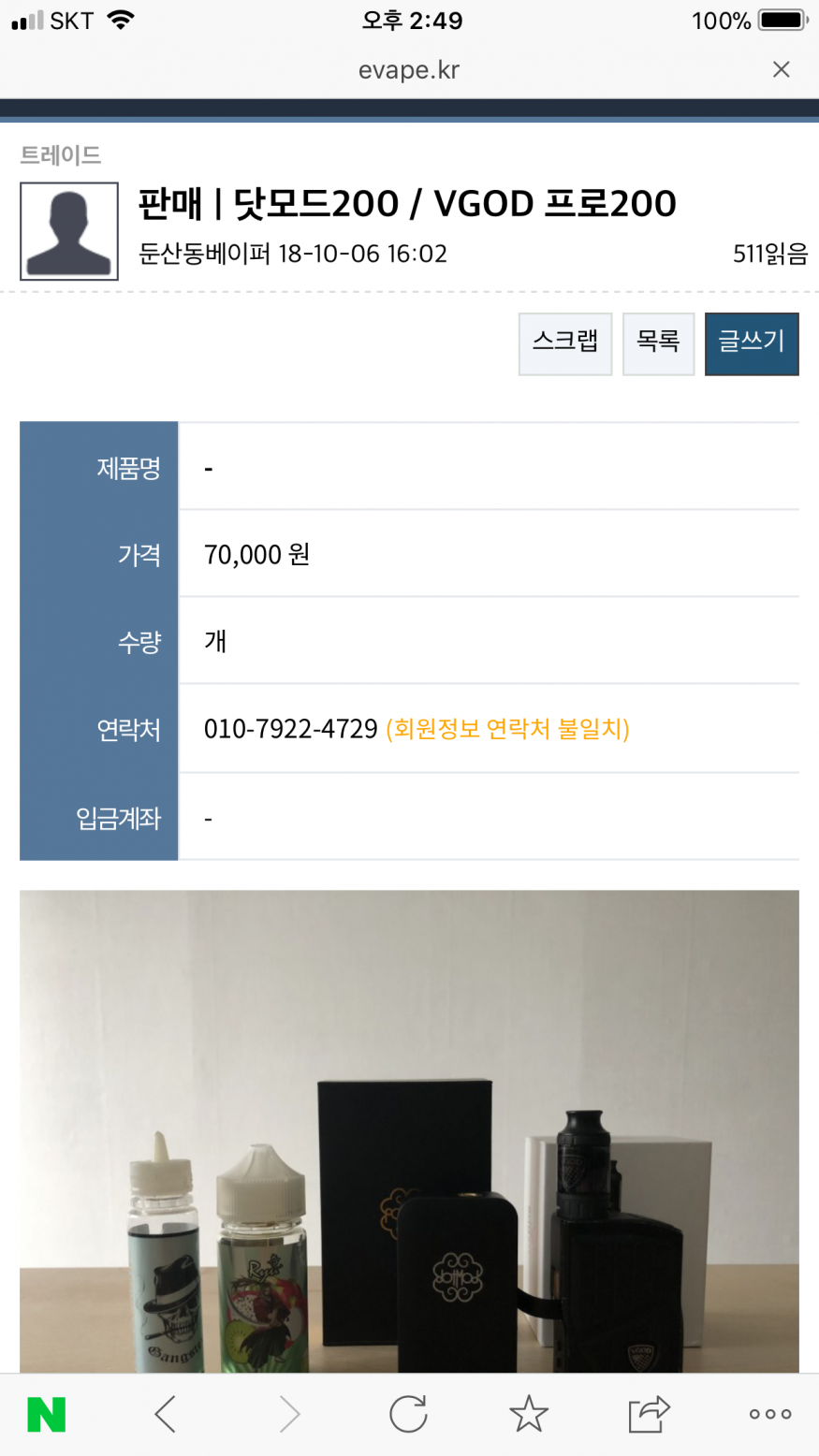Bookmark this page with the star

coord(529,1414)
